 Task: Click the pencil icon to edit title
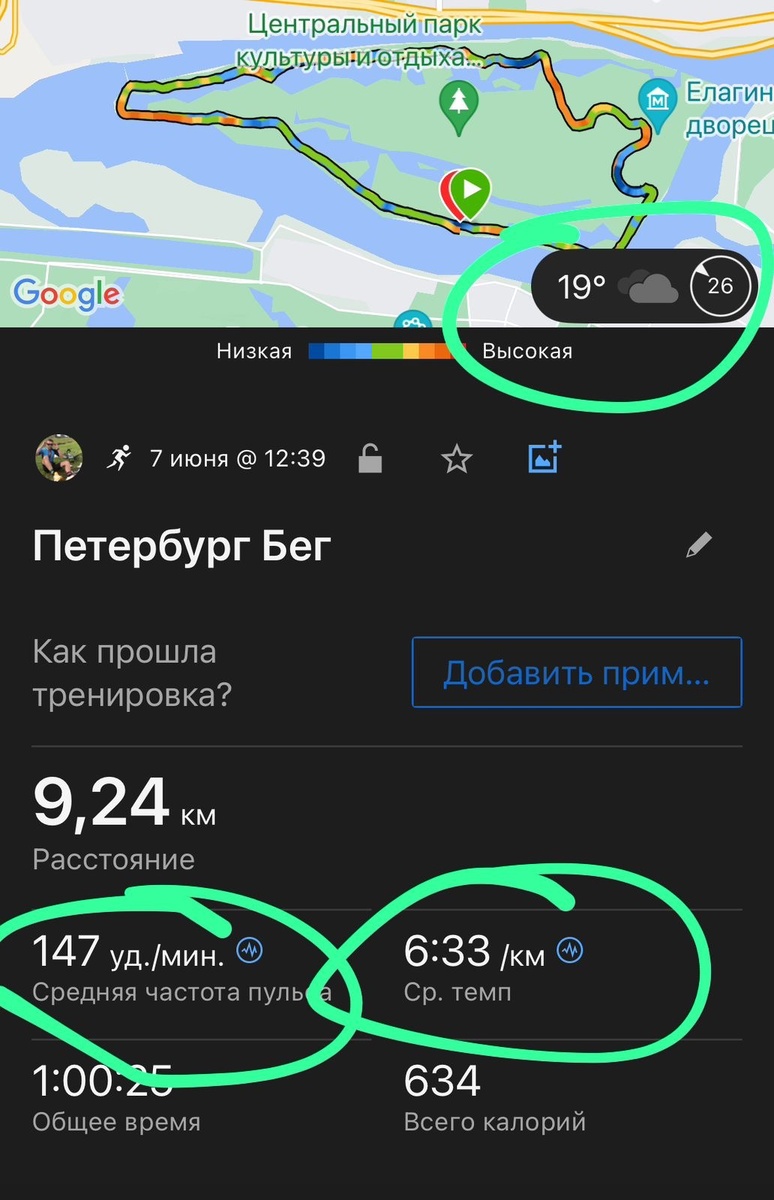tap(700, 543)
